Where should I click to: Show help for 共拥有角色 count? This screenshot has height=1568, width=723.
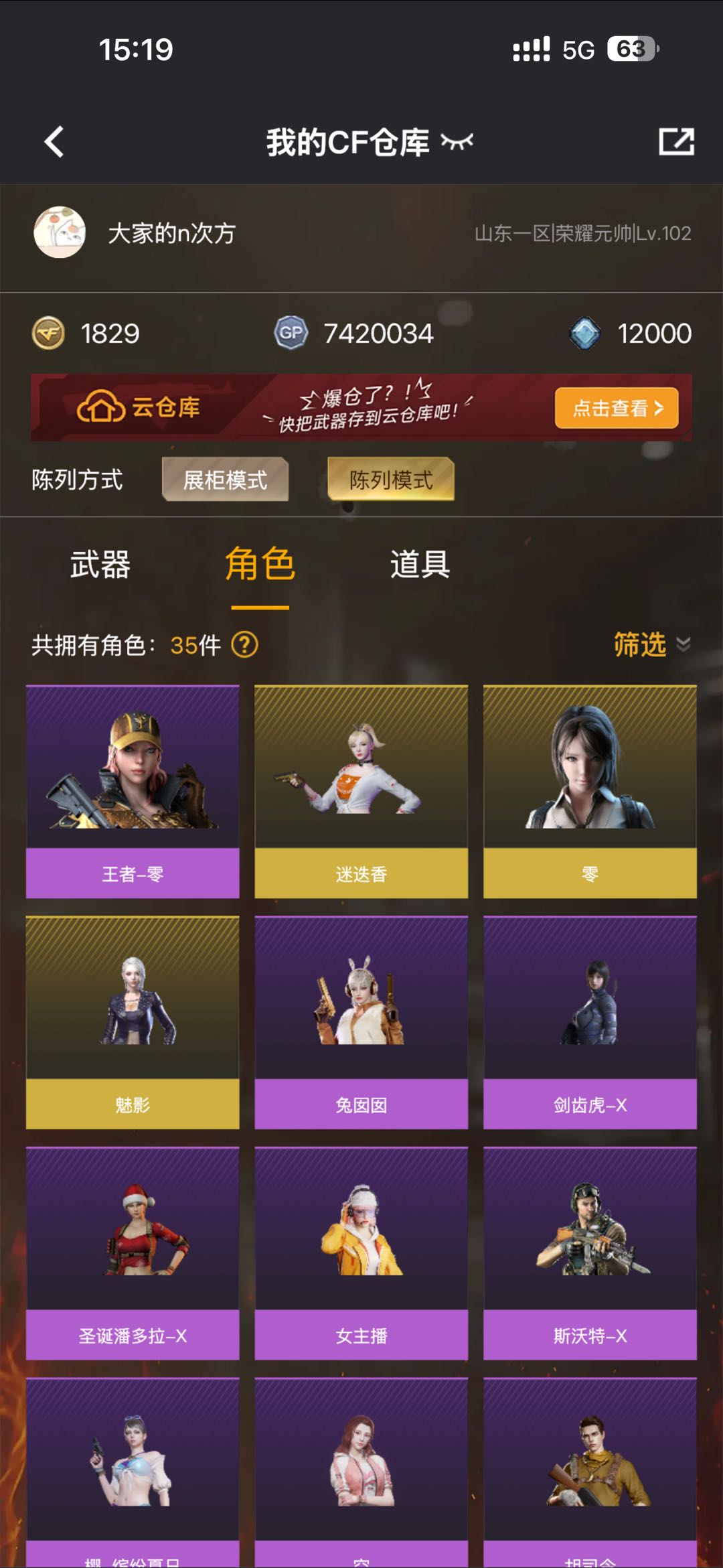[244, 645]
